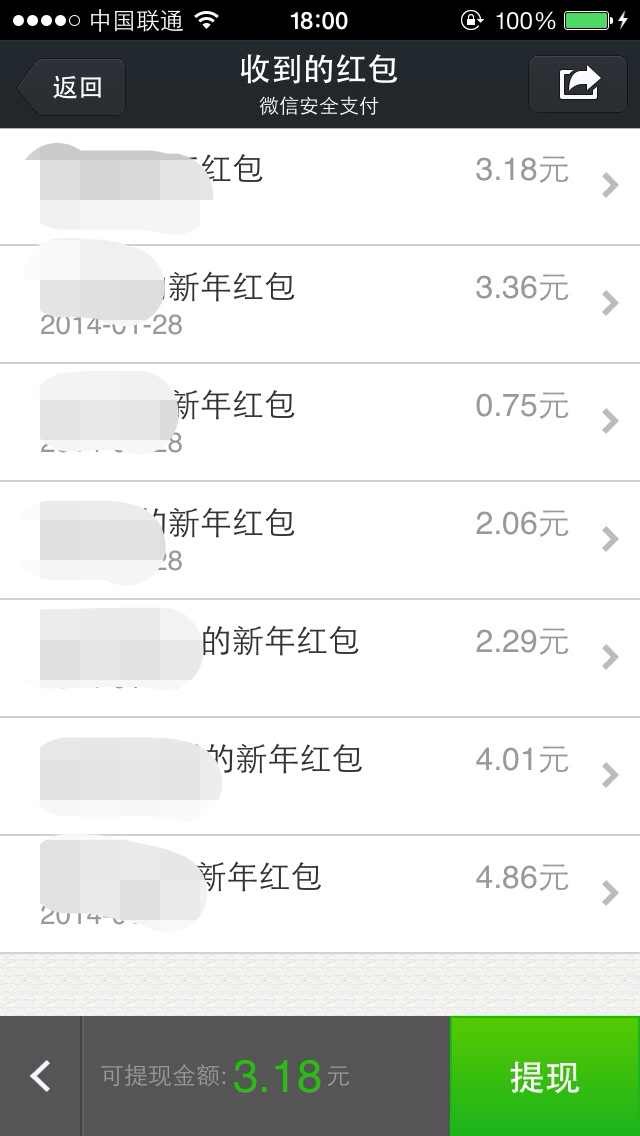Screen dimensions: 640x1136
Task: Share the received red packets list
Action: (578, 85)
